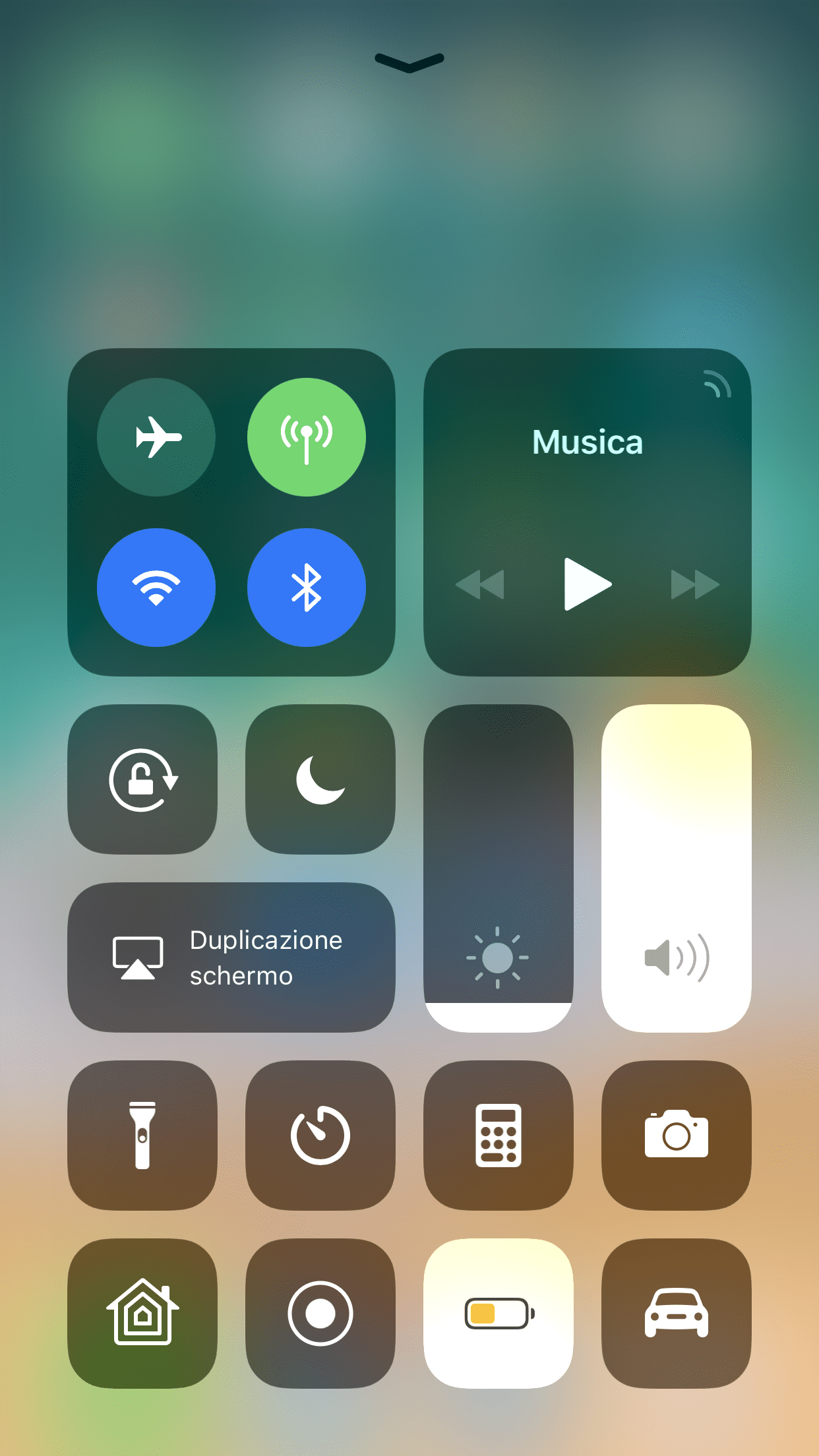The image size is (819, 1456).
Task: Enable Do Not Disturb moon
Action: click(320, 779)
